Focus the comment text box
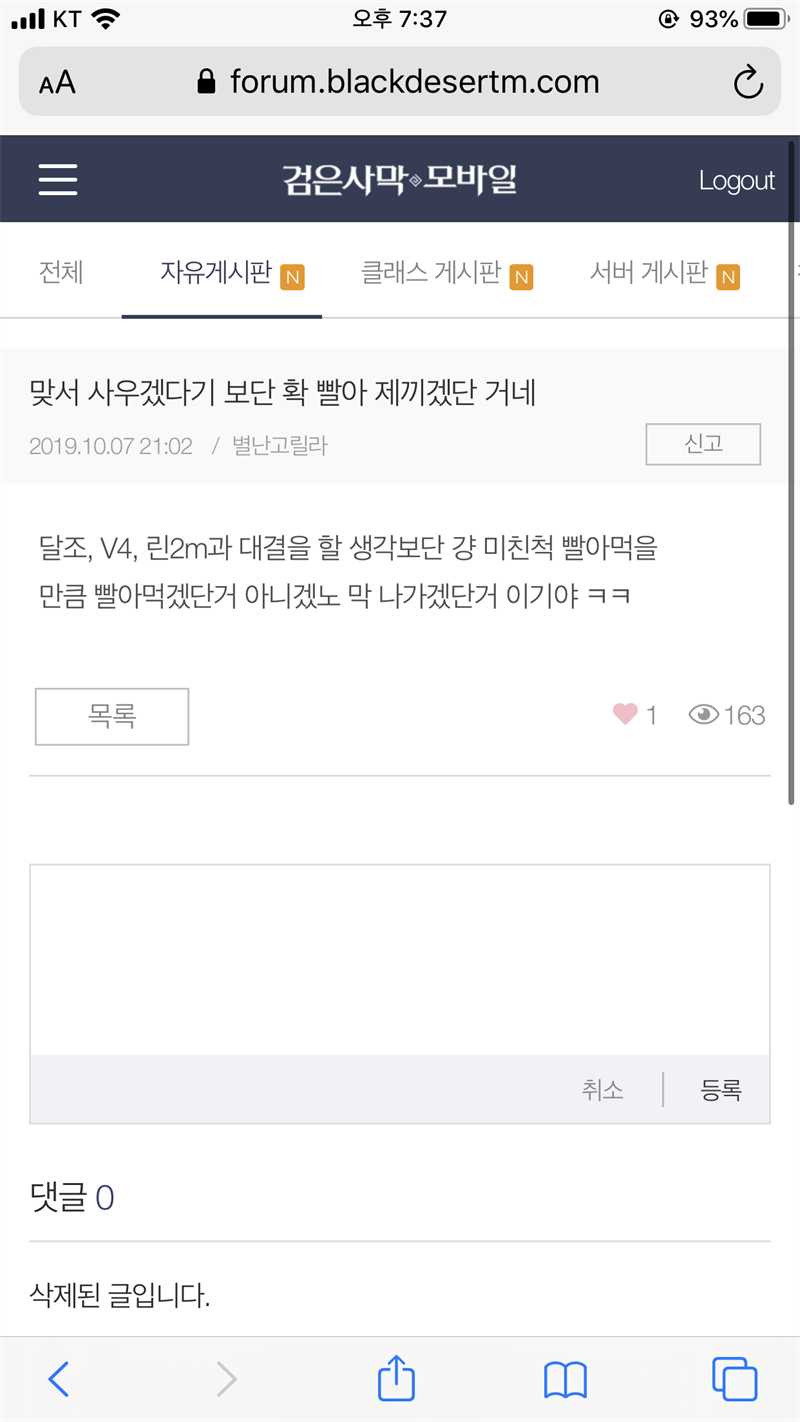Image resolution: width=800 pixels, height=1422 pixels. pos(400,958)
